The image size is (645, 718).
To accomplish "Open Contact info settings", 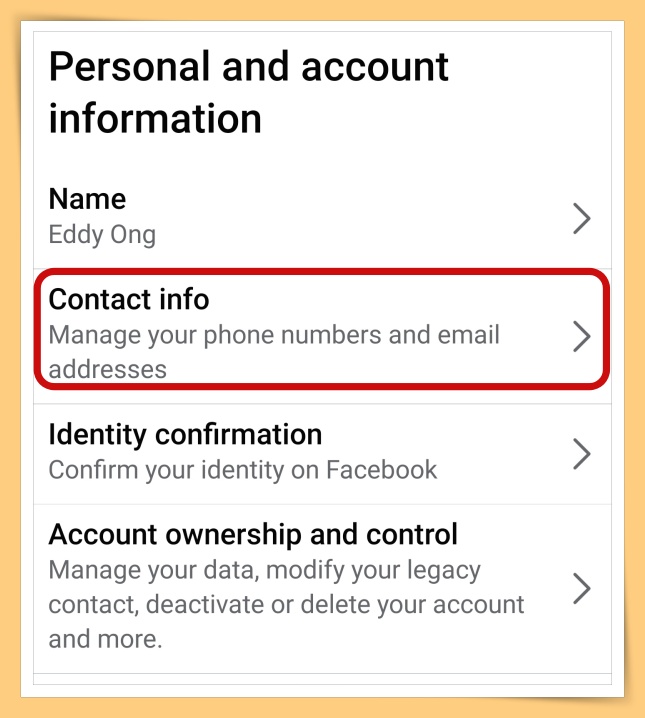I will [x=320, y=334].
